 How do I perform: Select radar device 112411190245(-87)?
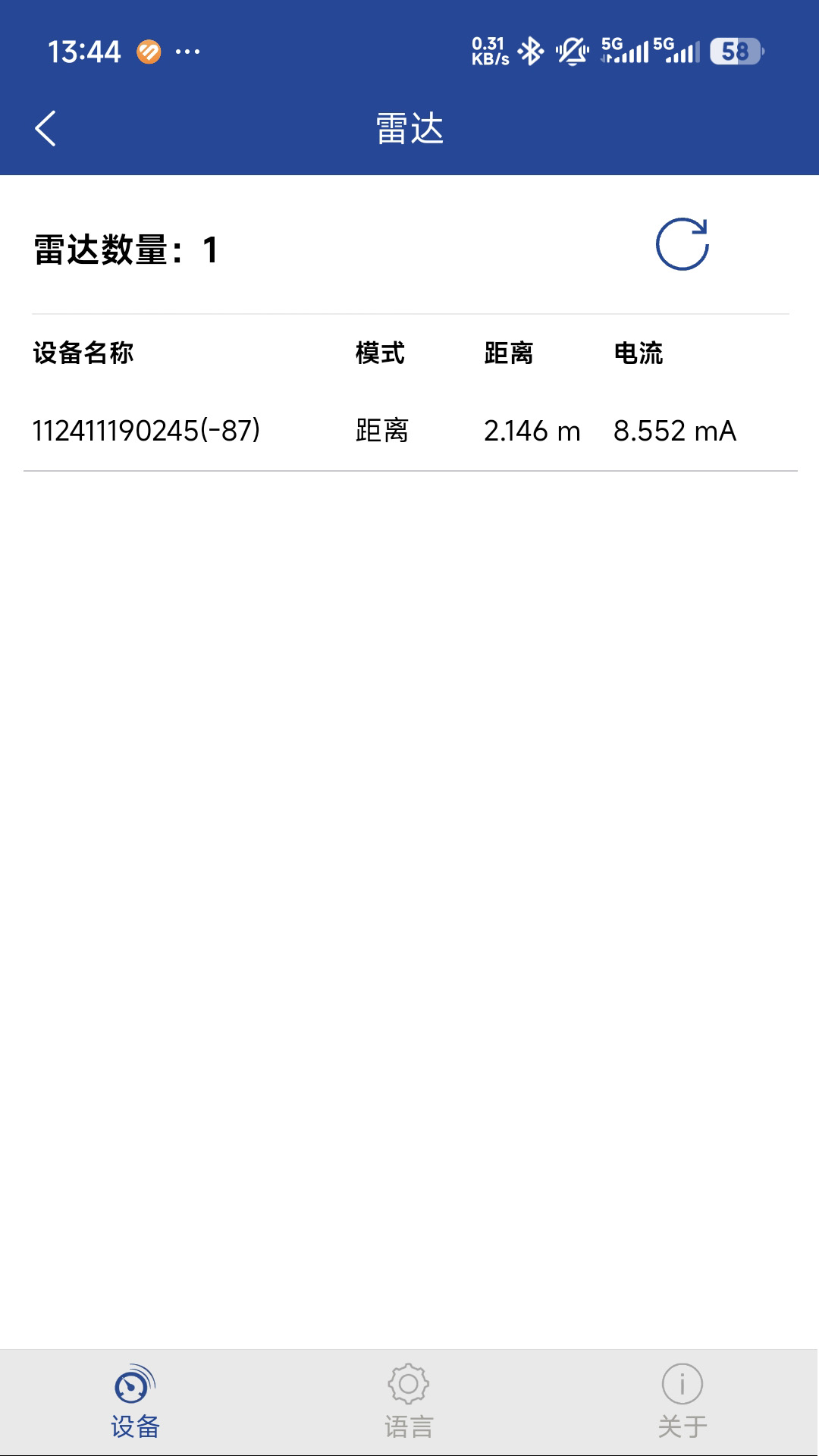[147, 431]
